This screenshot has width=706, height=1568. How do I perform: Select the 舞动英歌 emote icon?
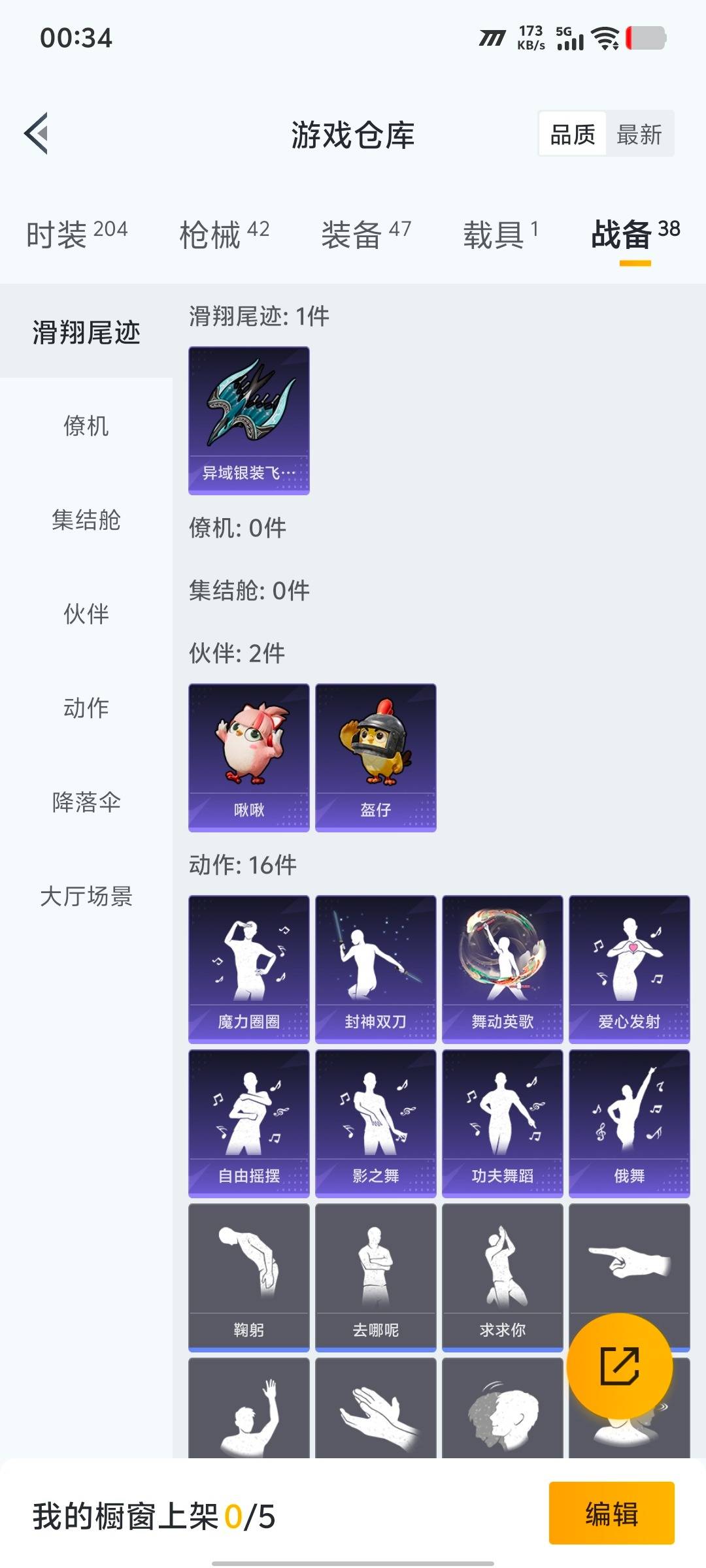tap(502, 967)
